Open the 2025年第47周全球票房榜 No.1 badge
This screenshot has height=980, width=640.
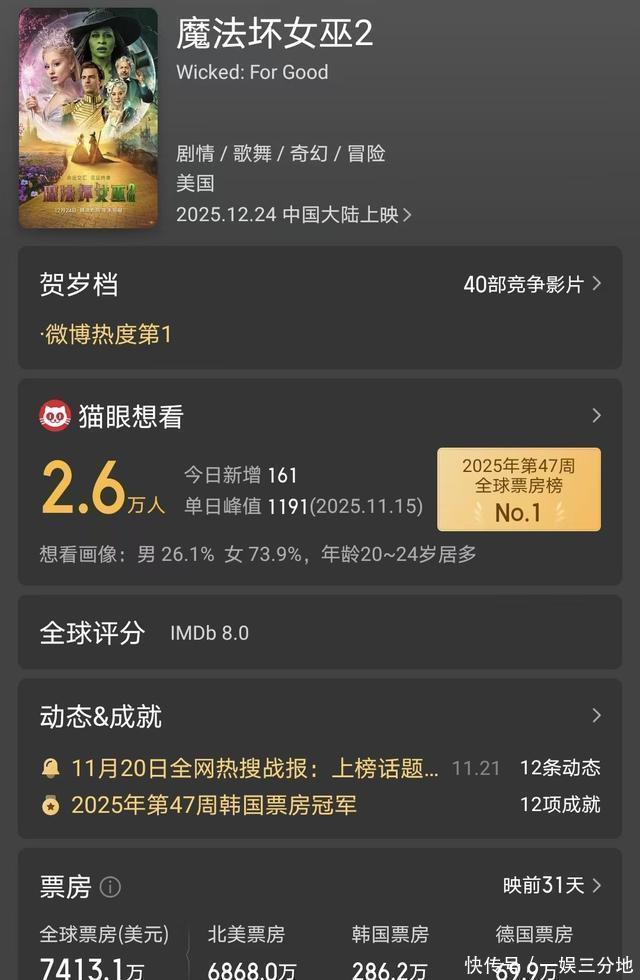(519, 489)
